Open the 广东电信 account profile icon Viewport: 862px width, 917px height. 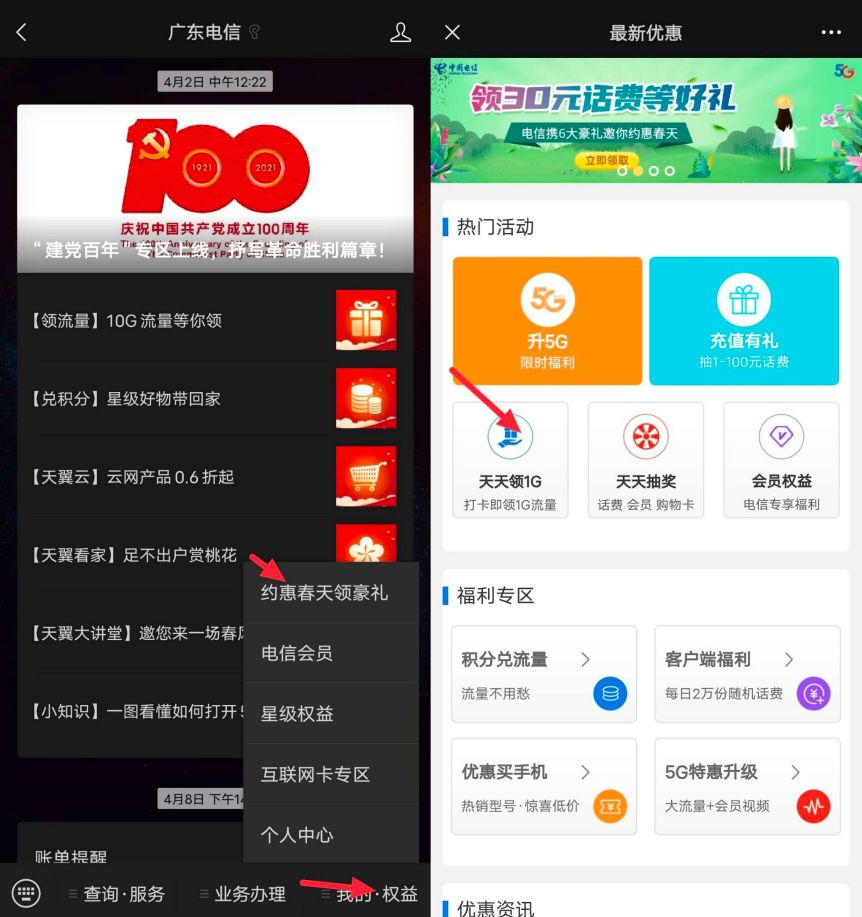pos(400,33)
